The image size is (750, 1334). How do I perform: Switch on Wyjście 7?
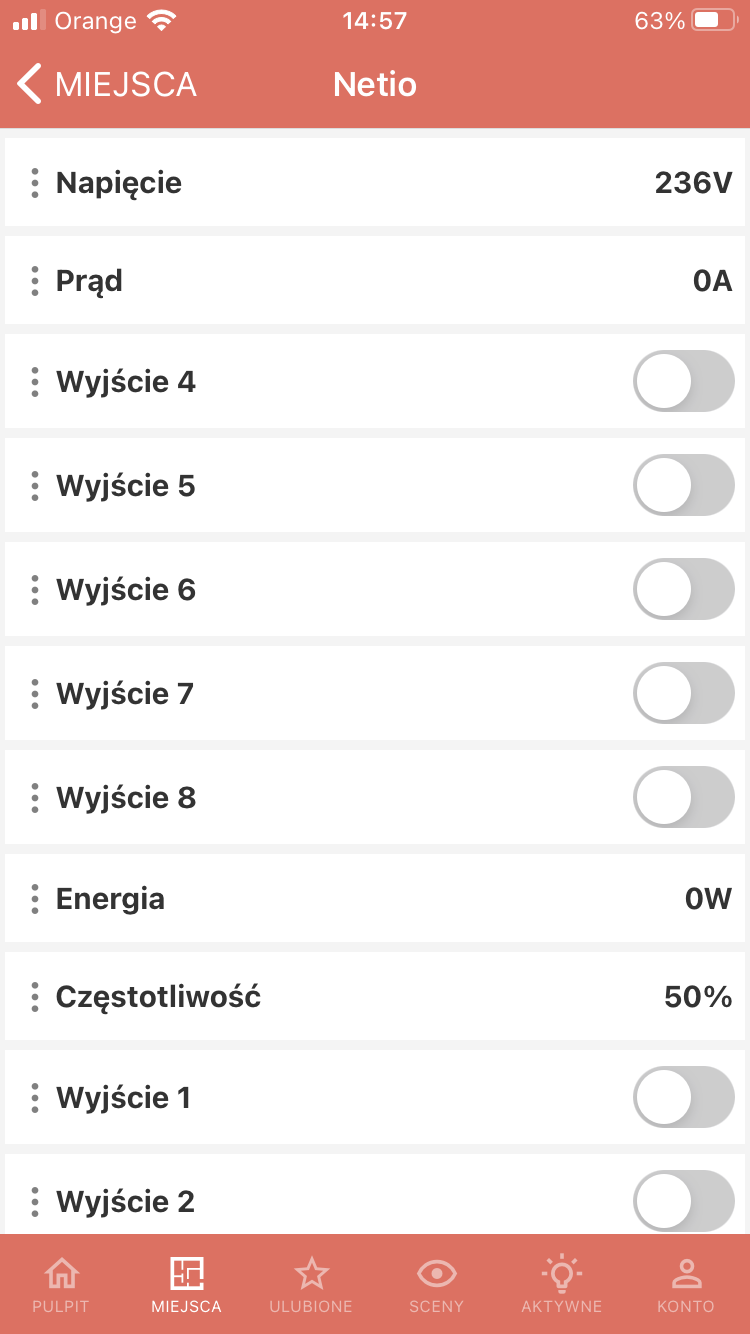(x=684, y=693)
